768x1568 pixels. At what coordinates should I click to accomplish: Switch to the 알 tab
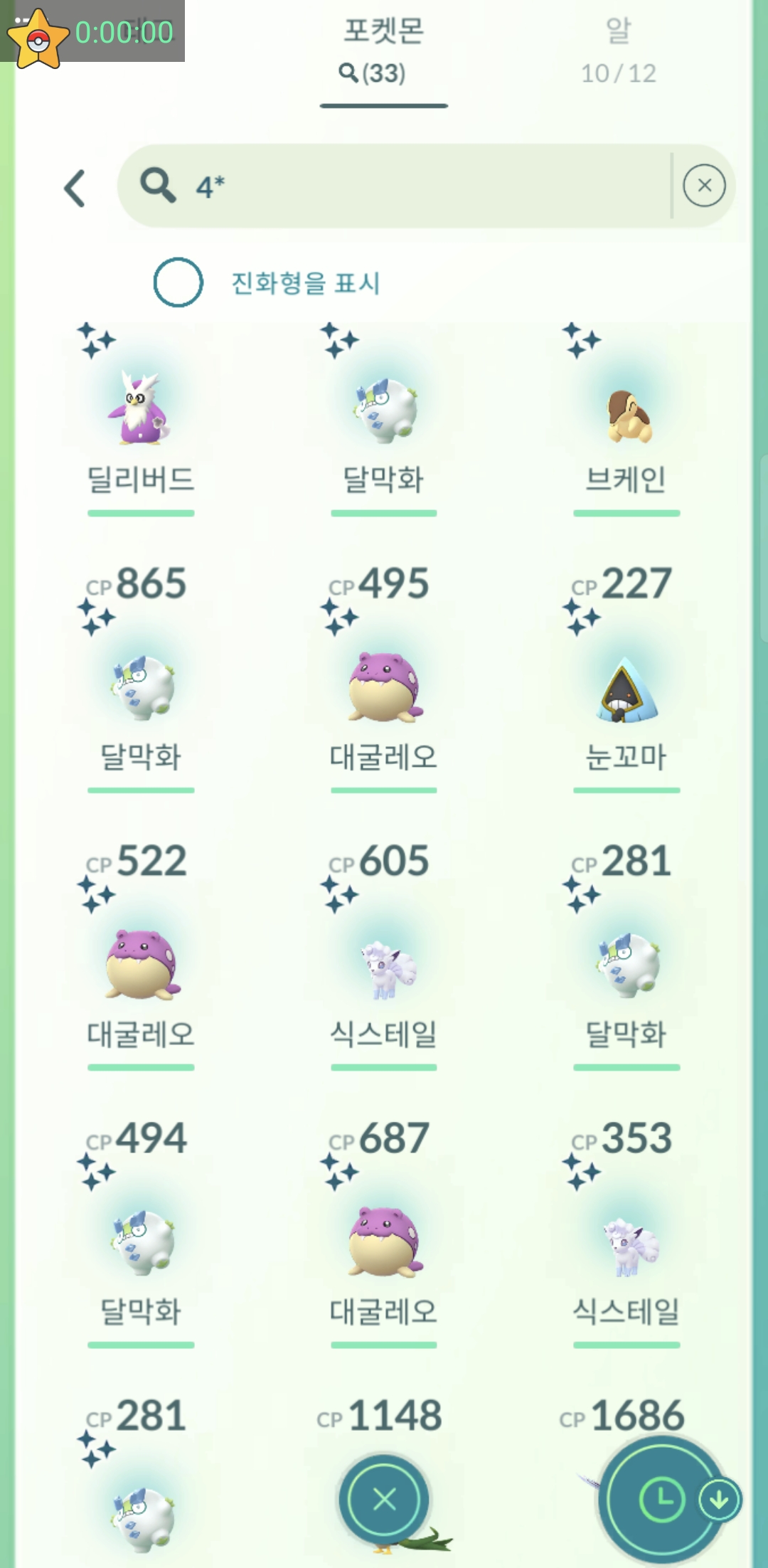618,51
